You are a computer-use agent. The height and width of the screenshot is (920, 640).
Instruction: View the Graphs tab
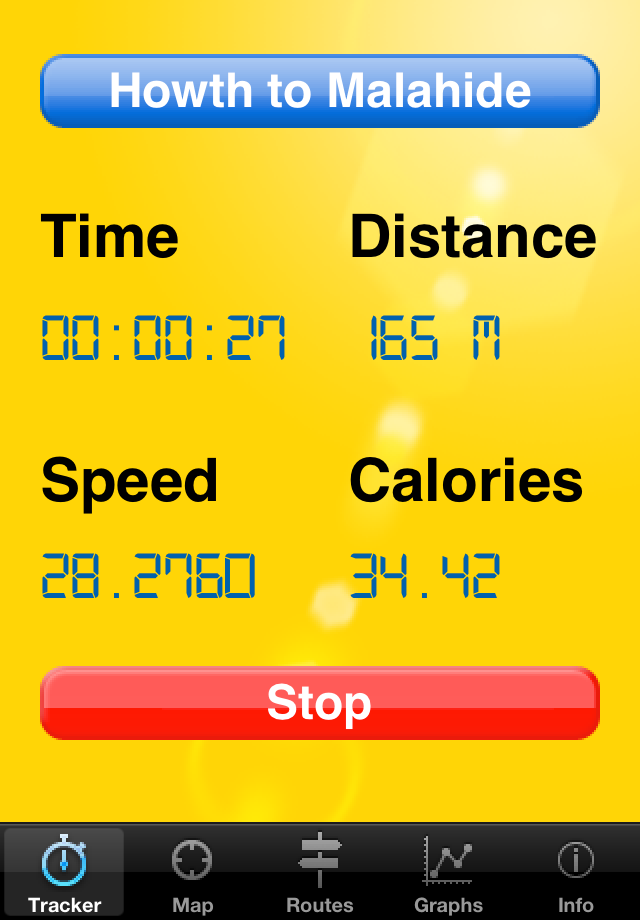[x=447, y=872]
